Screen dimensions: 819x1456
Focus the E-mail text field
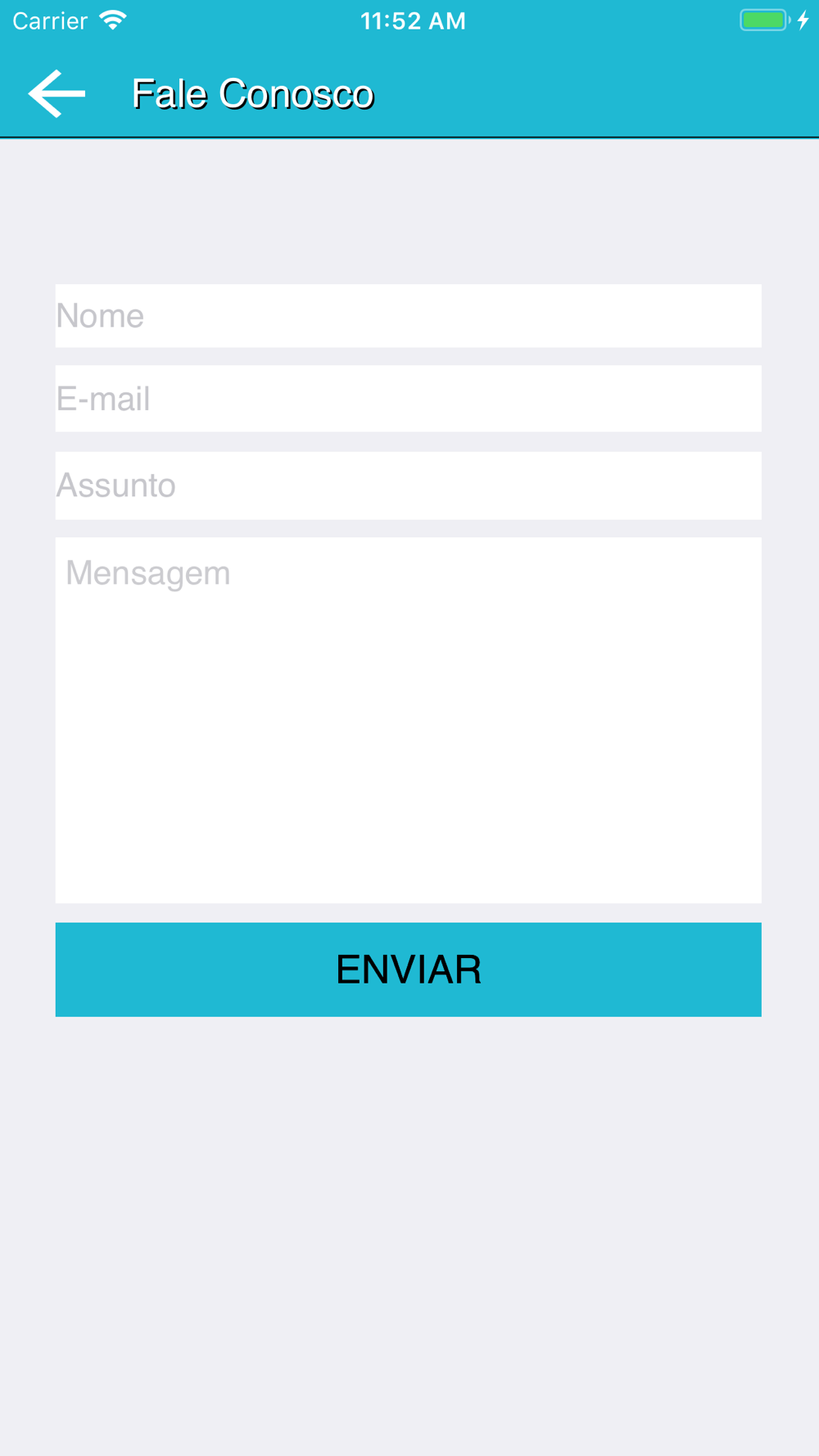pos(408,399)
